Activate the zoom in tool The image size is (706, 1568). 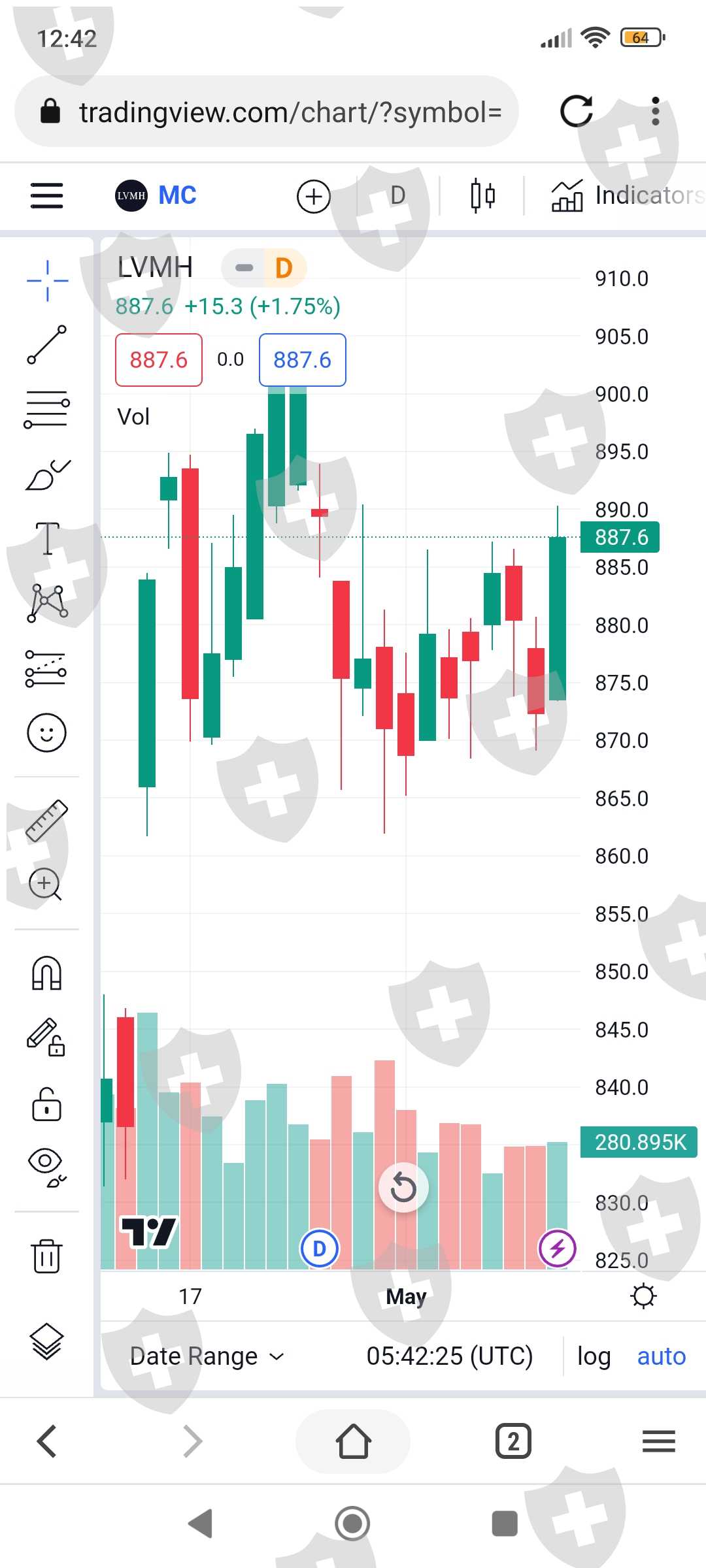pyautogui.click(x=45, y=885)
